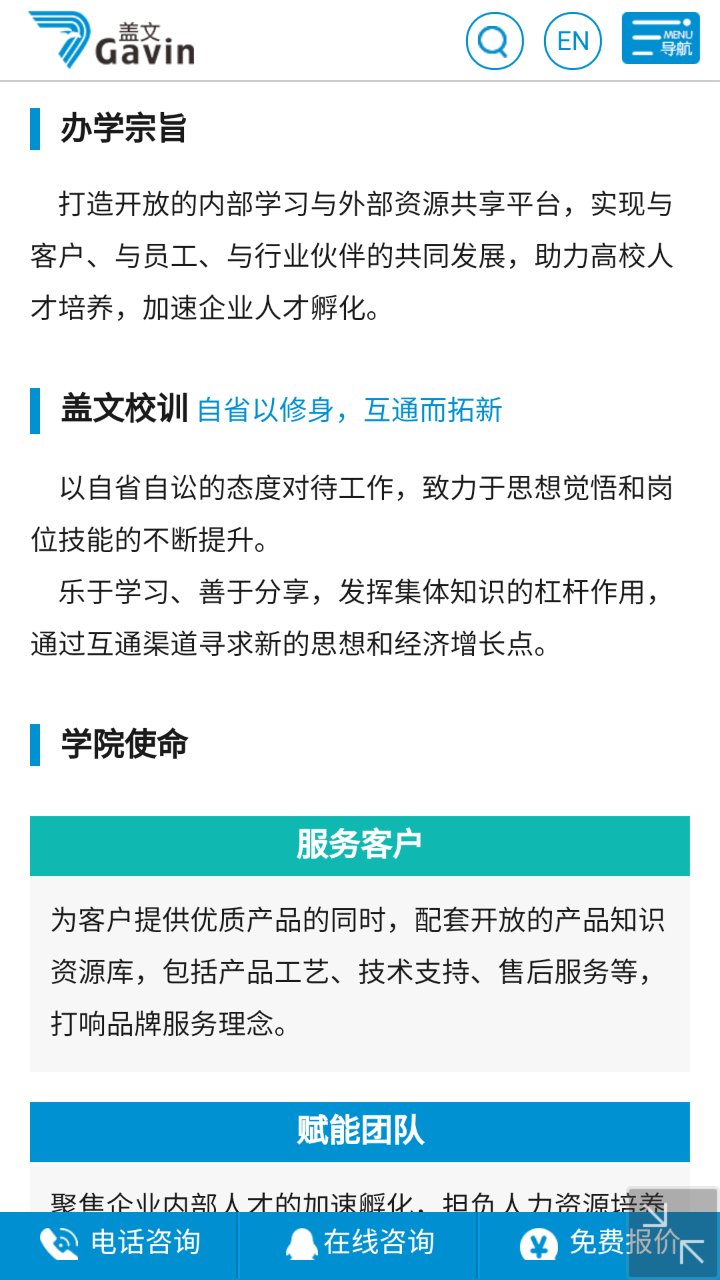Open the search icon in the header
The height and width of the screenshot is (1280, 720).
(x=494, y=41)
